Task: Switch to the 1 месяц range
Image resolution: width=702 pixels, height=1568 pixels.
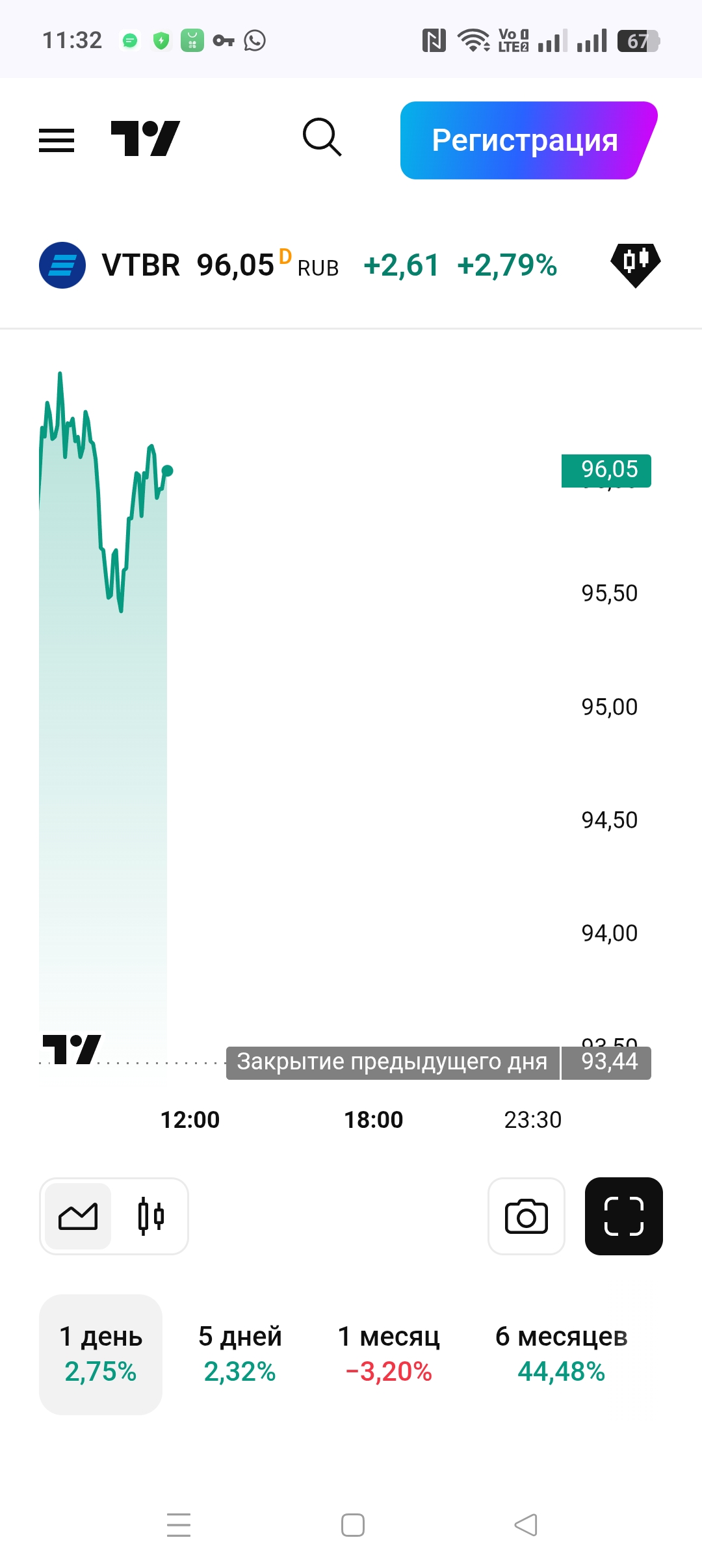Action: 389,1354
